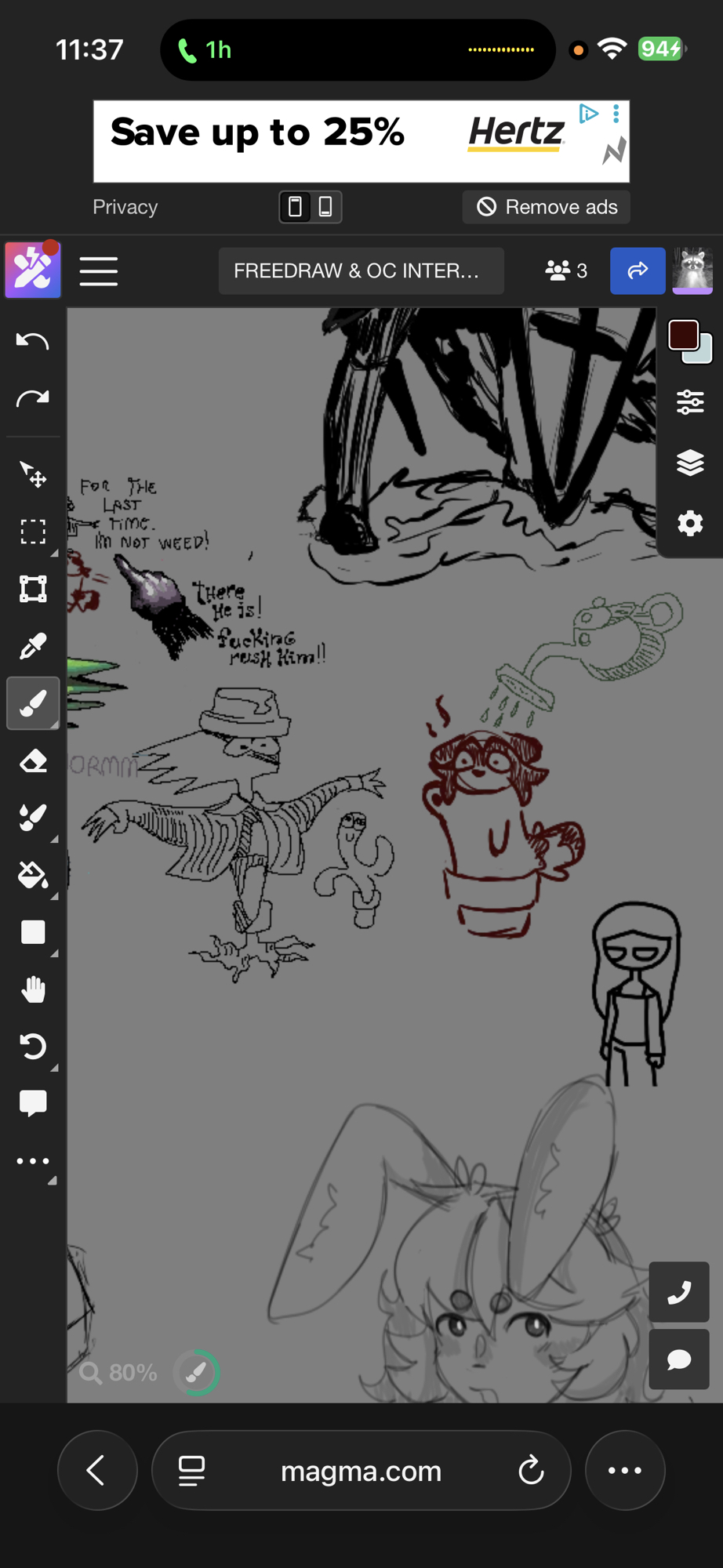
Task: Select the eraser tool
Action: coord(32,760)
